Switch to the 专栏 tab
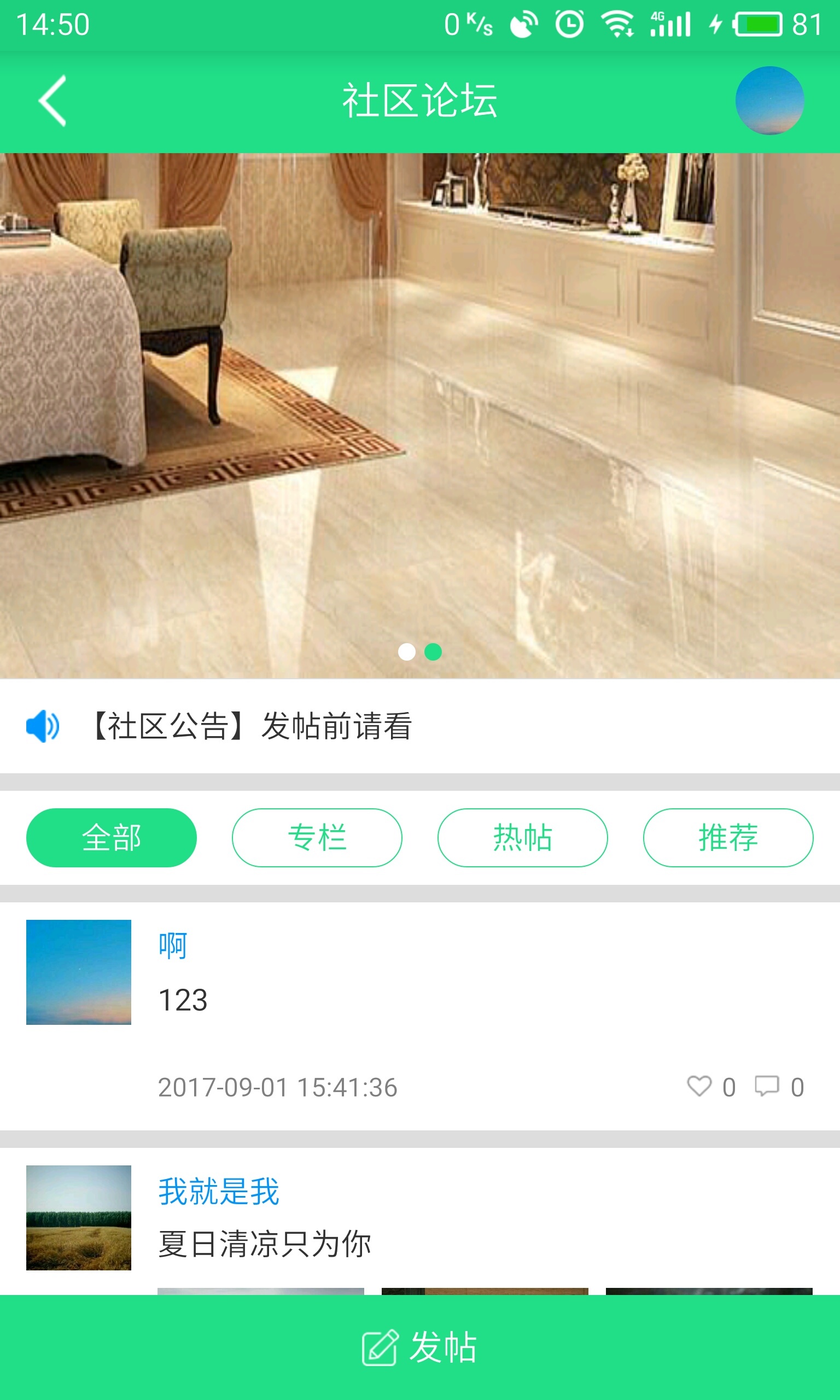 (x=317, y=837)
